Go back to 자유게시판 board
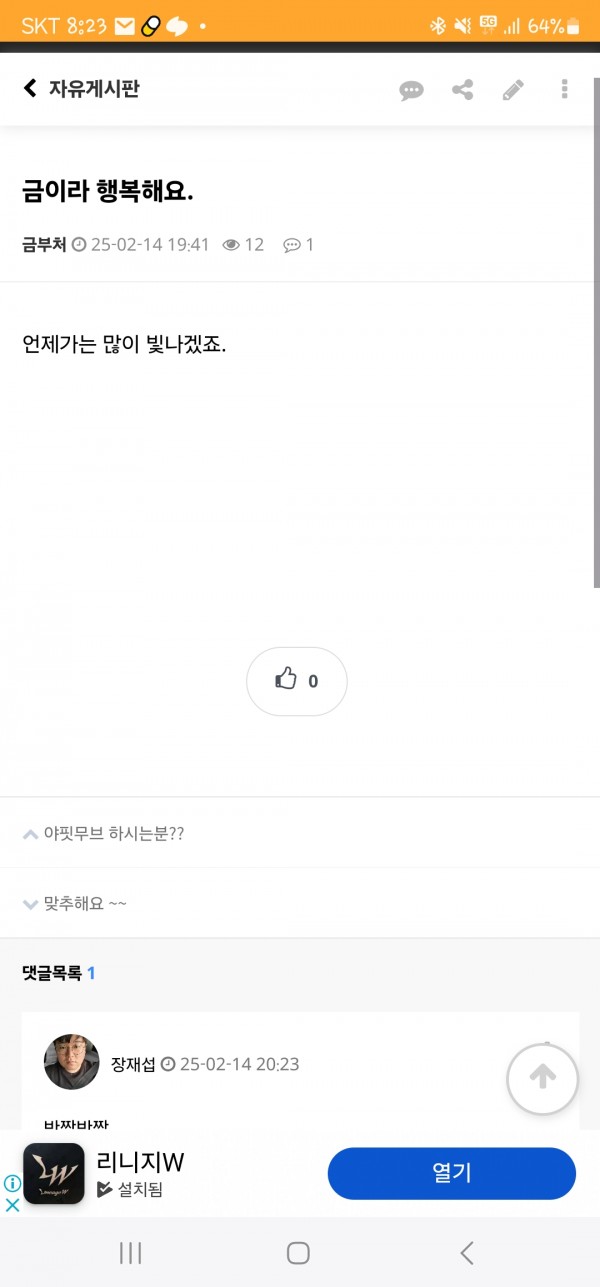Image resolution: width=600 pixels, height=1287 pixels. coord(81,89)
